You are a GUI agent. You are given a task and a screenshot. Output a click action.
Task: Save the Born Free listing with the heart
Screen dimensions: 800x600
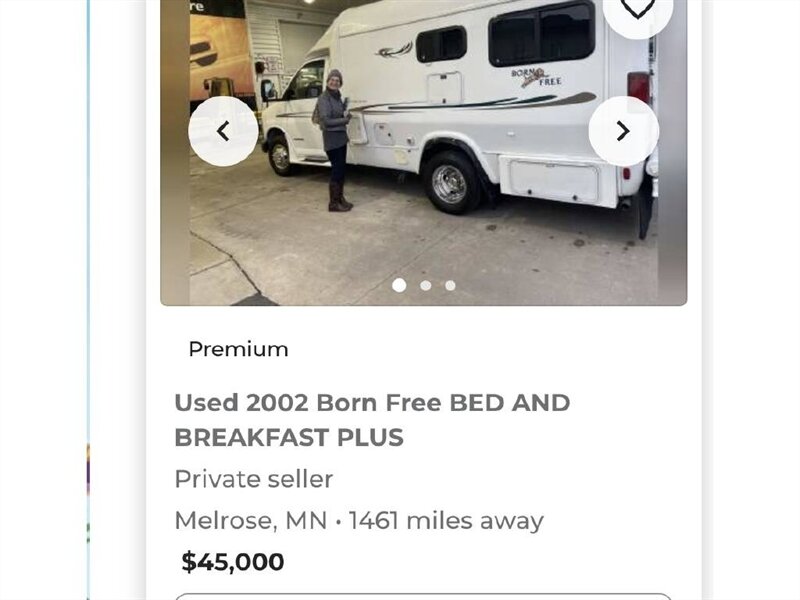pos(637,10)
